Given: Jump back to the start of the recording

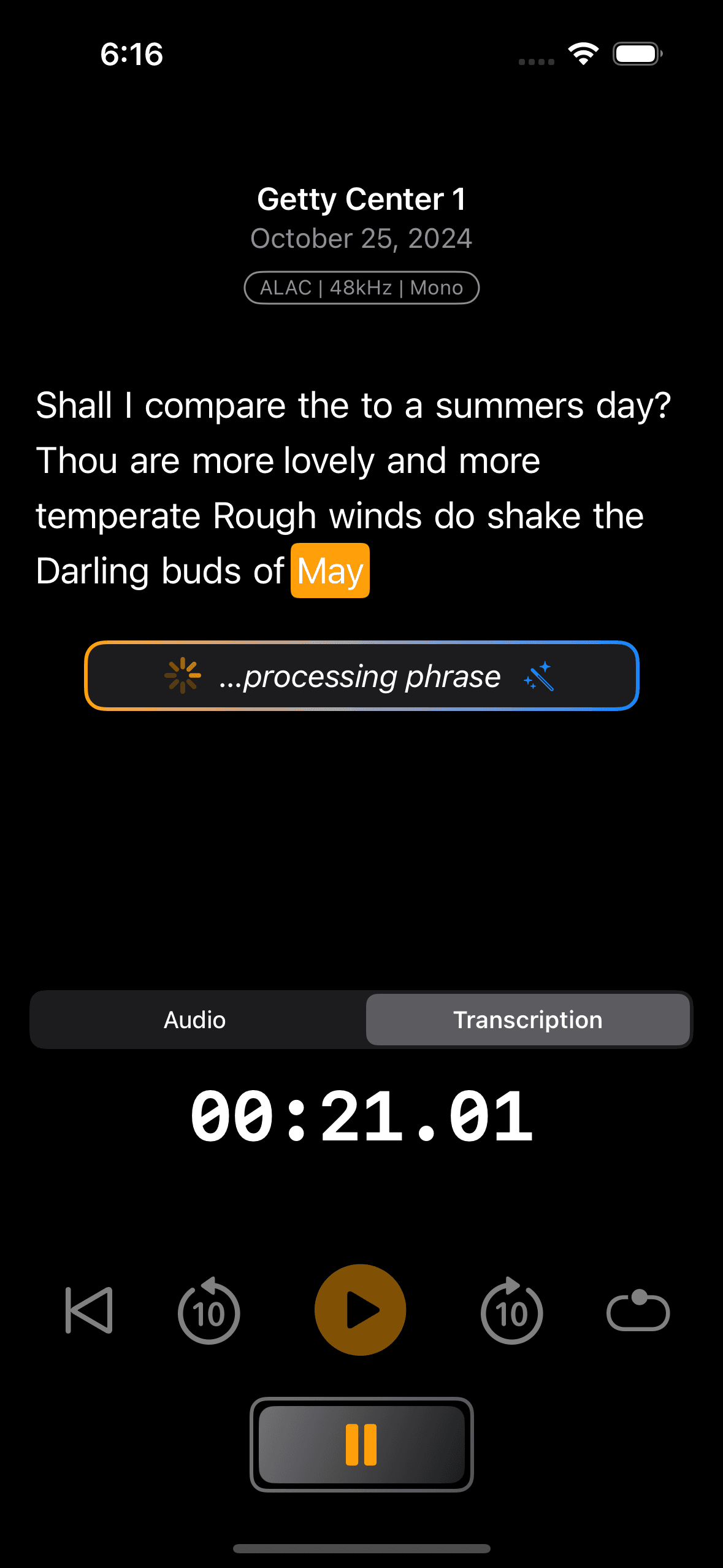Looking at the screenshot, I should 88,1309.
